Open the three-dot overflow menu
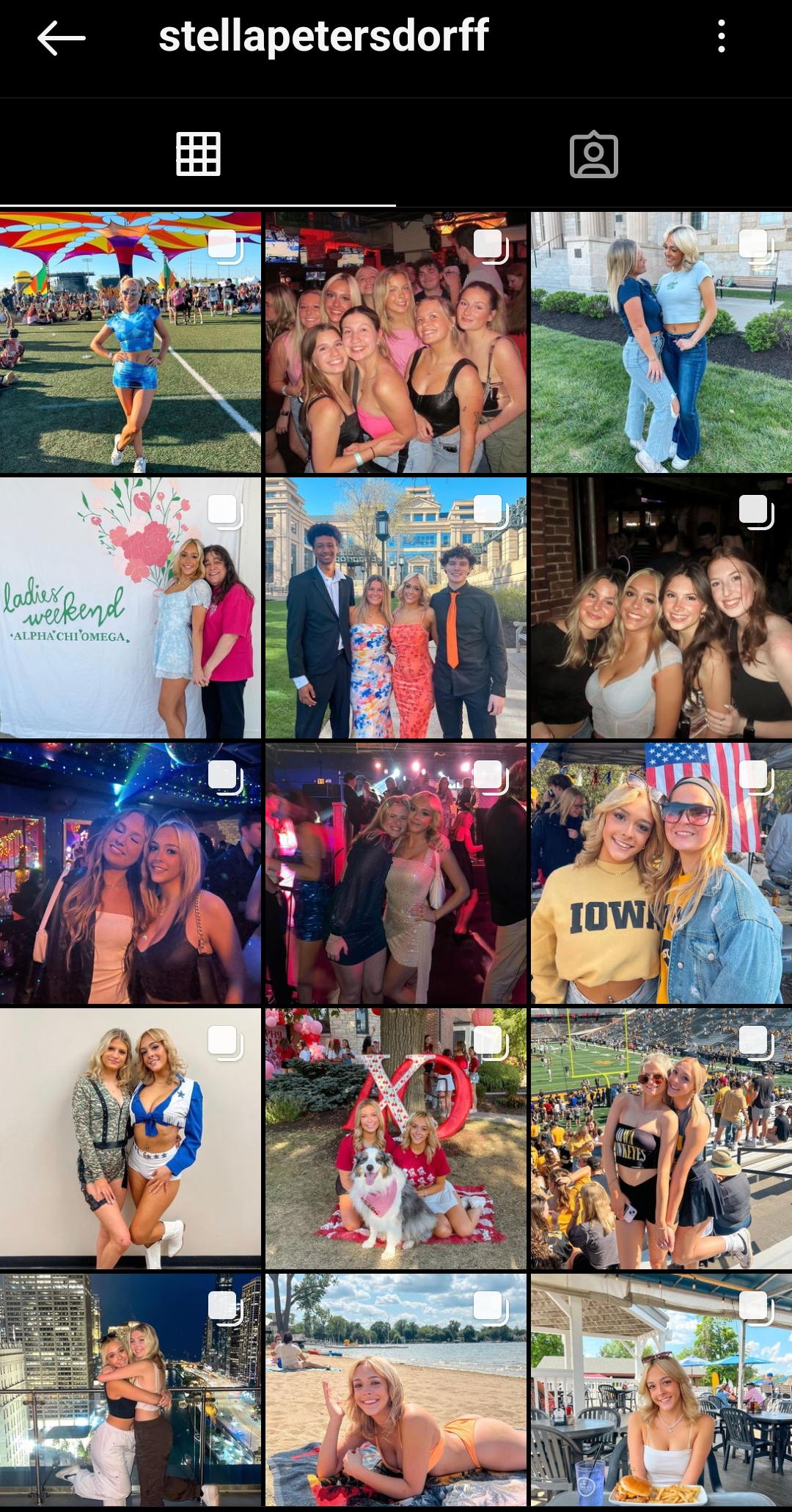Image resolution: width=792 pixels, height=1512 pixels. click(x=722, y=36)
